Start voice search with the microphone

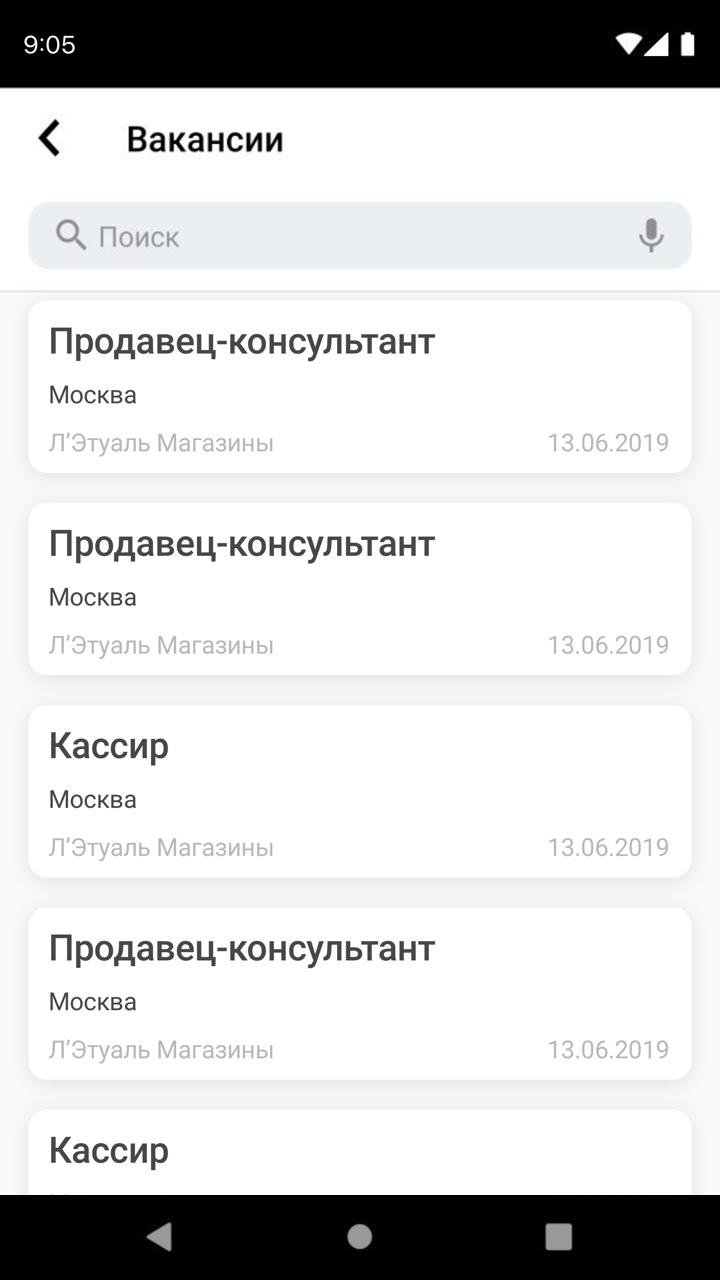651,236
